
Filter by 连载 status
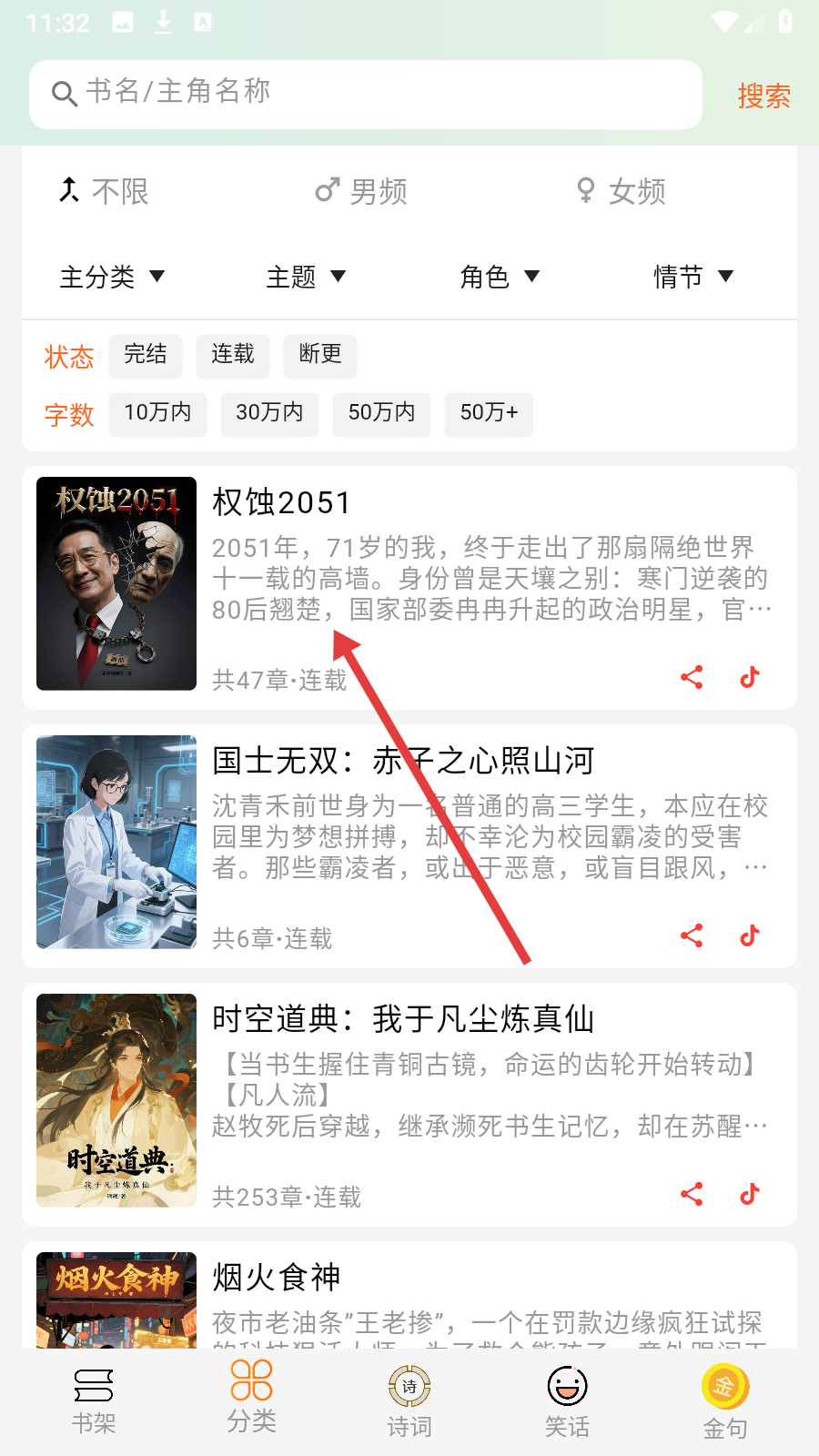[233, 355]
